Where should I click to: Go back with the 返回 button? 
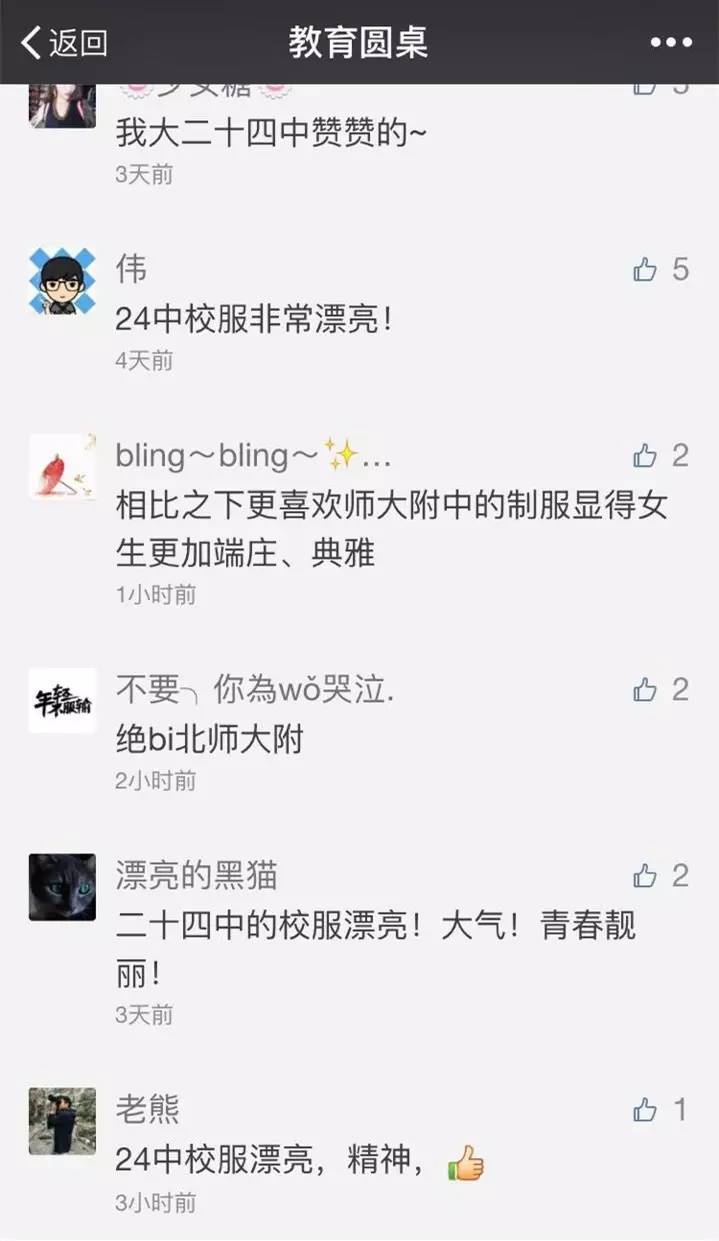[64, 42]
